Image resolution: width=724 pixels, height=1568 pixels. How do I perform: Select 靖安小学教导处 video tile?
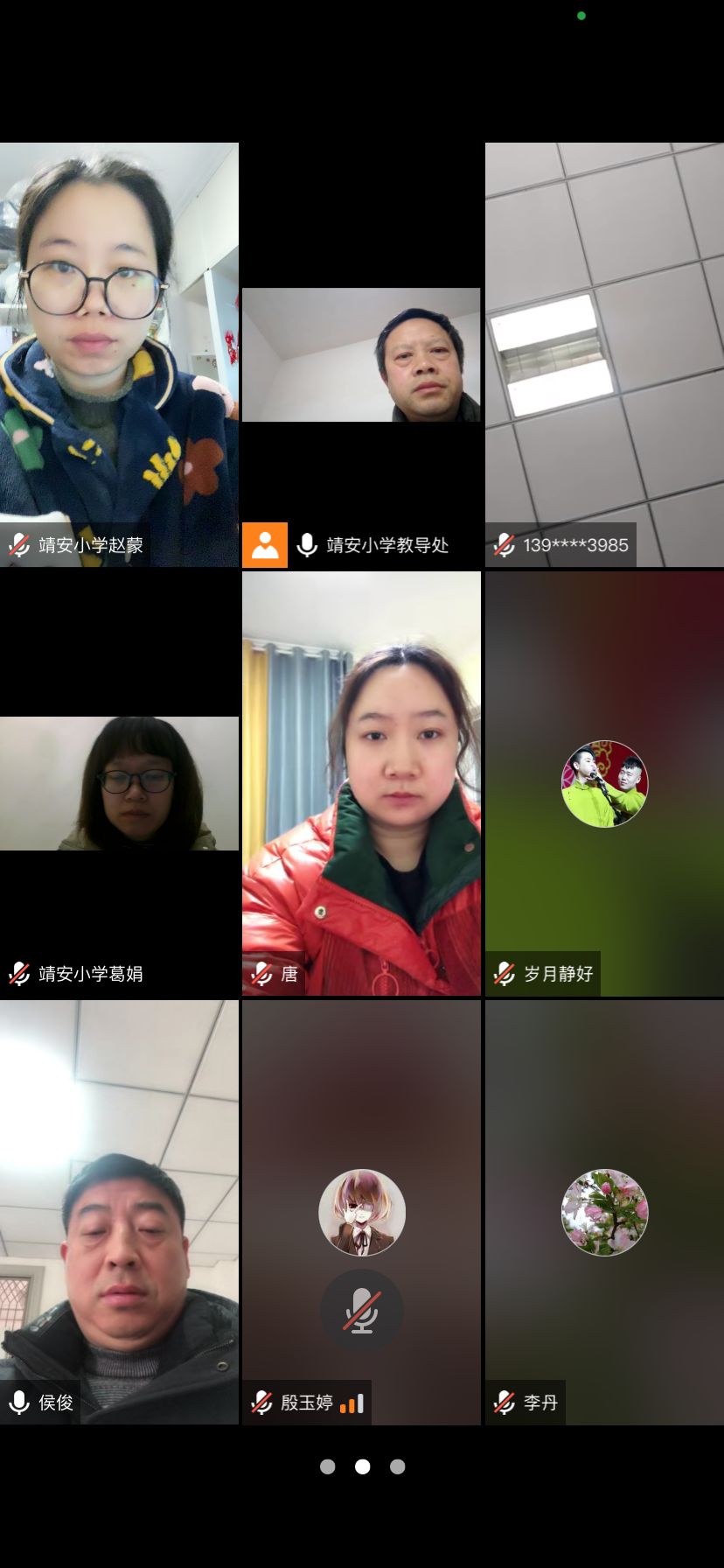click(x=361, y=354)
